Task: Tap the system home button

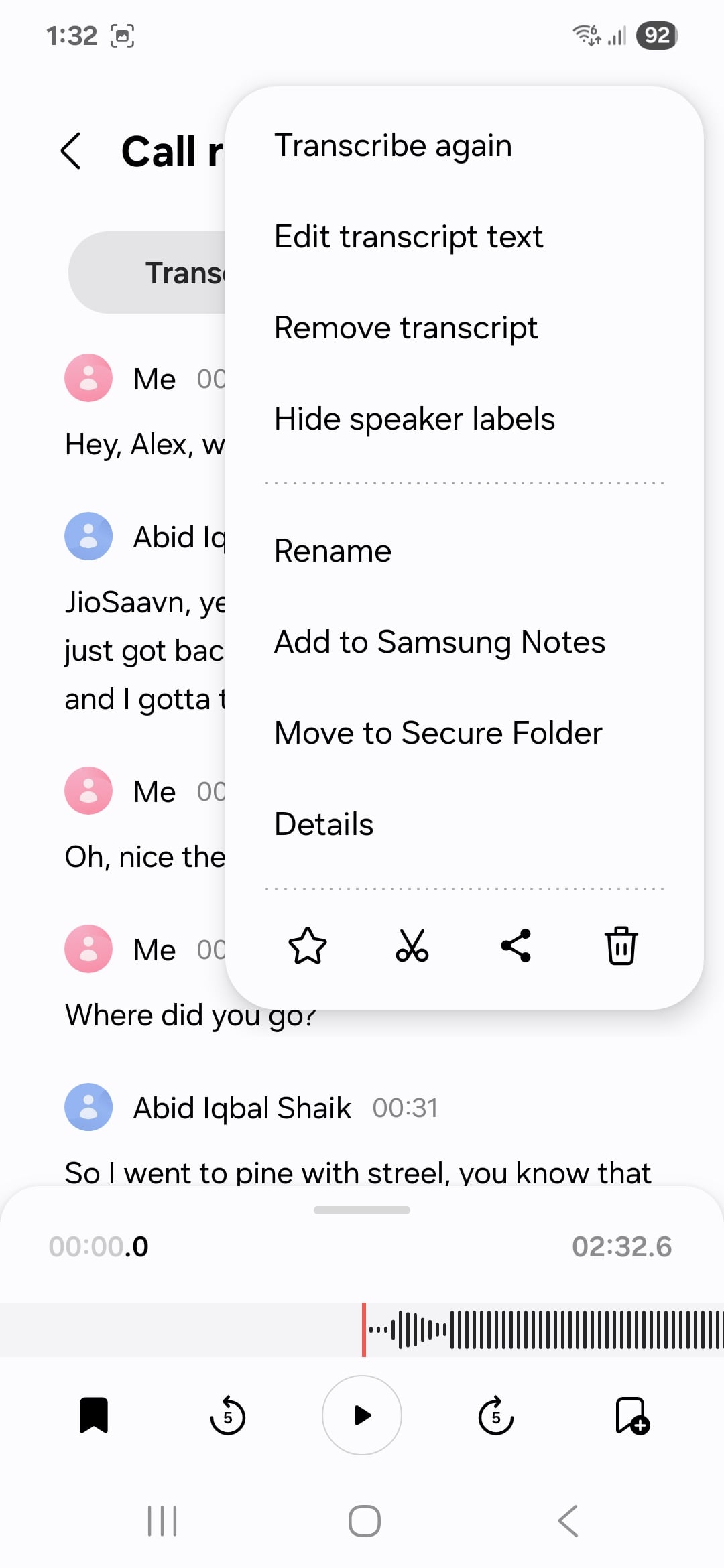Action: [x=364, y=1520]
